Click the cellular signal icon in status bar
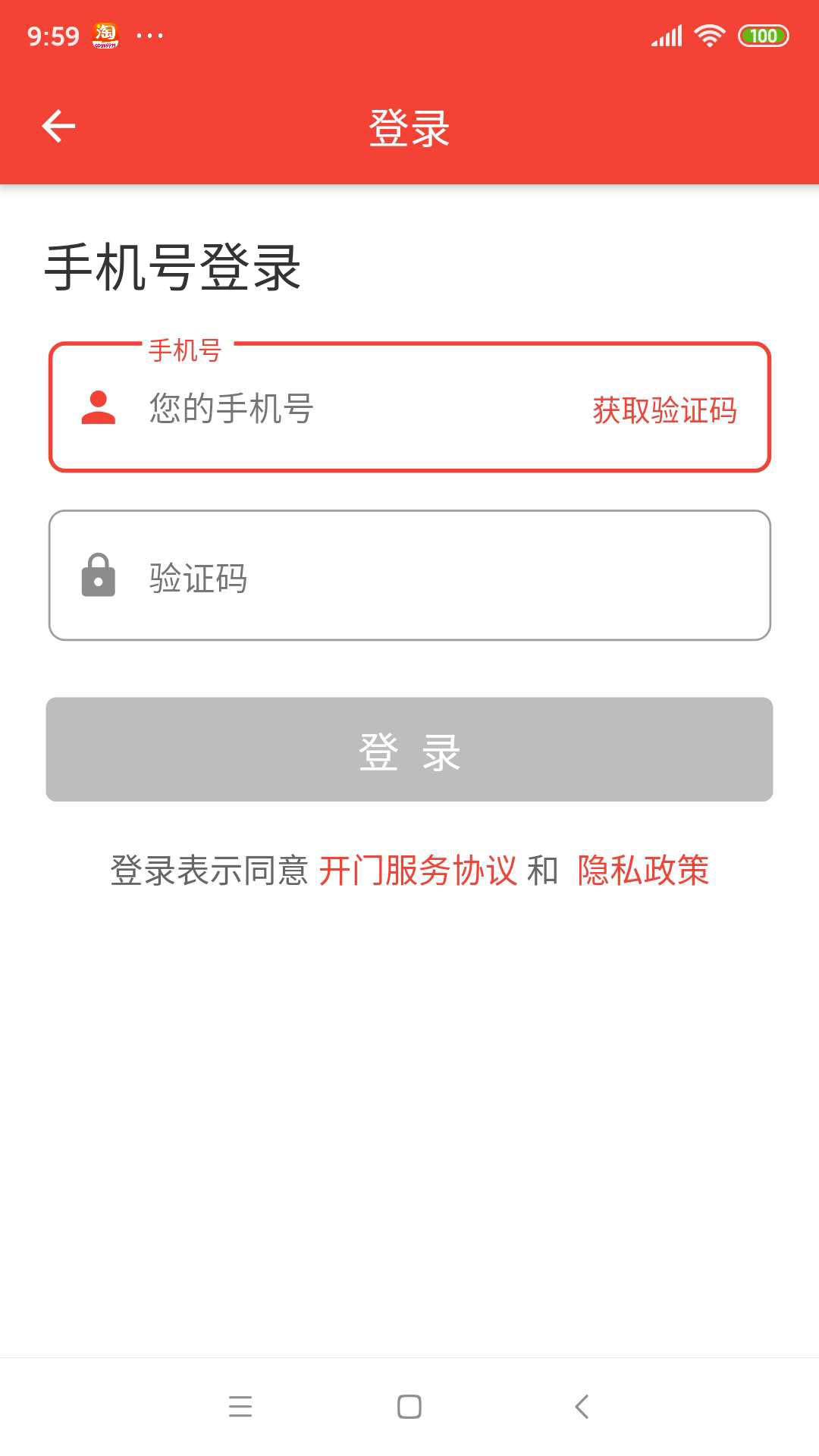 666,34
